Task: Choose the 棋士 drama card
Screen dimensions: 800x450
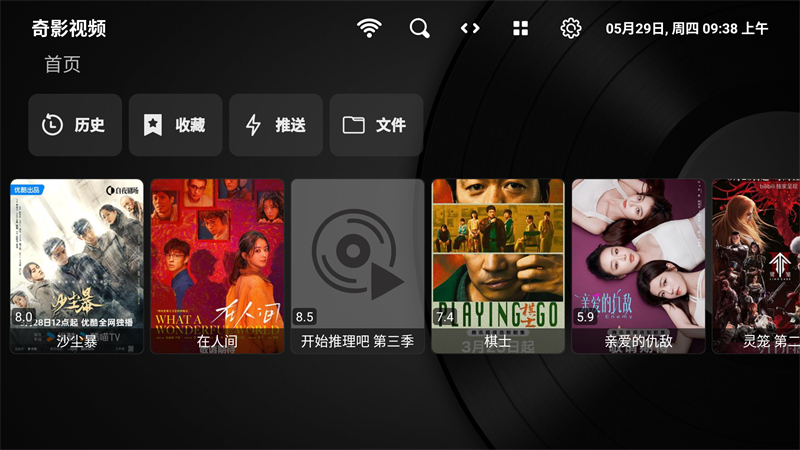Action: coord(497,265)
